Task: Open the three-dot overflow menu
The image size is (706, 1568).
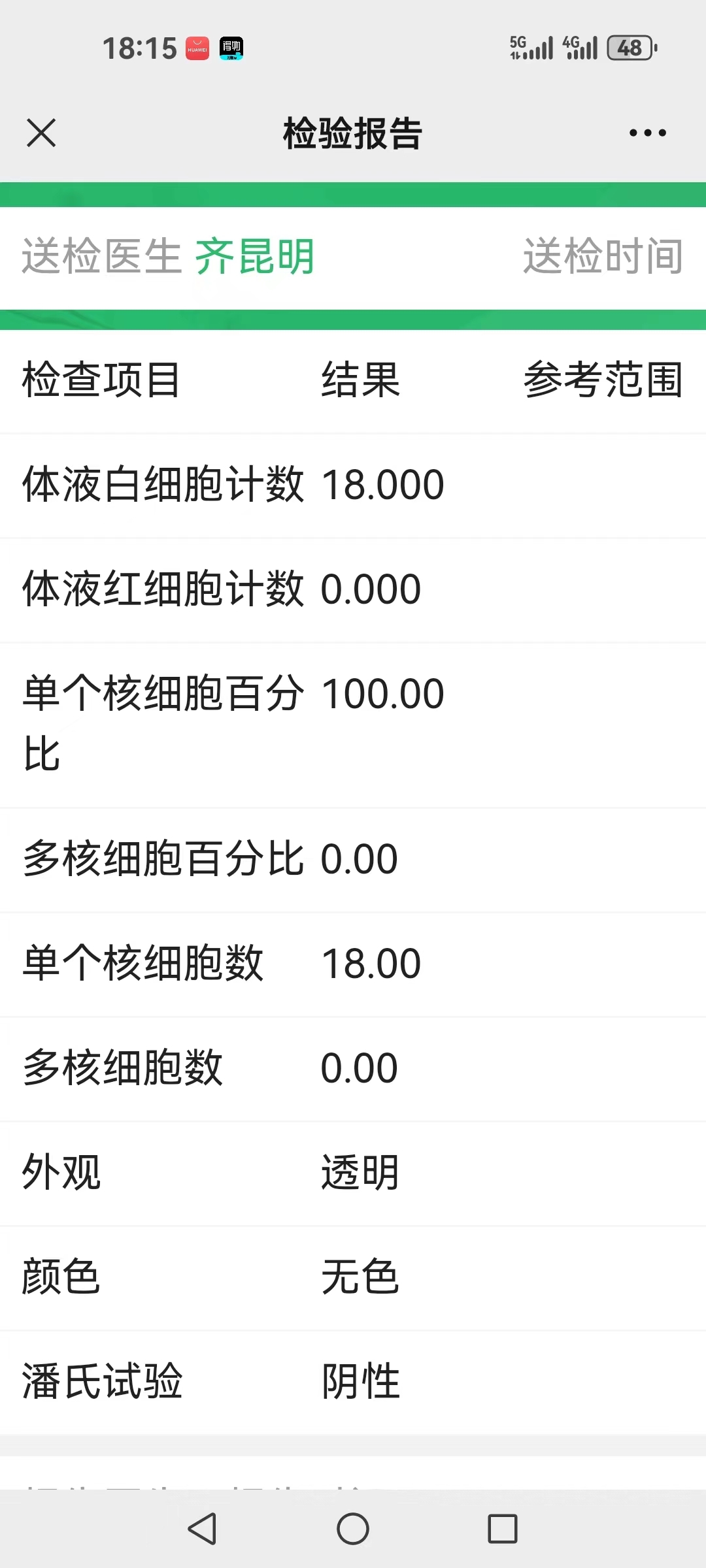Action: click(x=647, y=133)
